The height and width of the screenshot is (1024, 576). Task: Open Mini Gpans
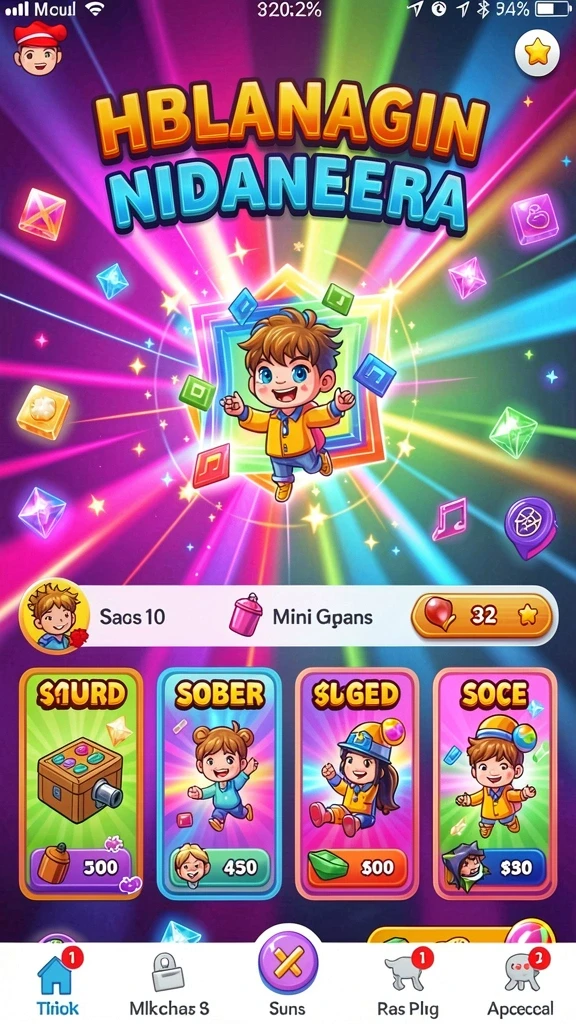[x=302, y=616]
